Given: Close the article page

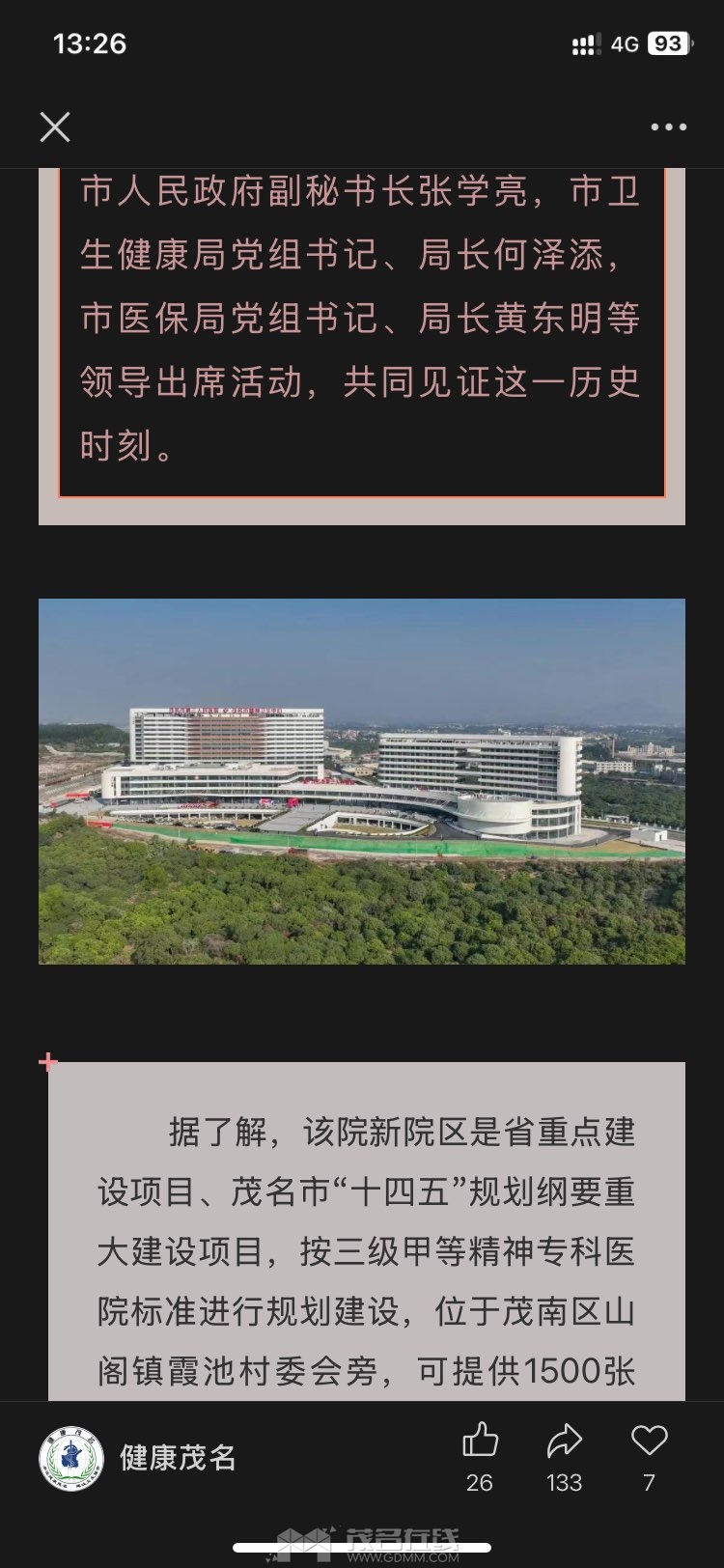Looking at the screenshot, I should [55, 126].
